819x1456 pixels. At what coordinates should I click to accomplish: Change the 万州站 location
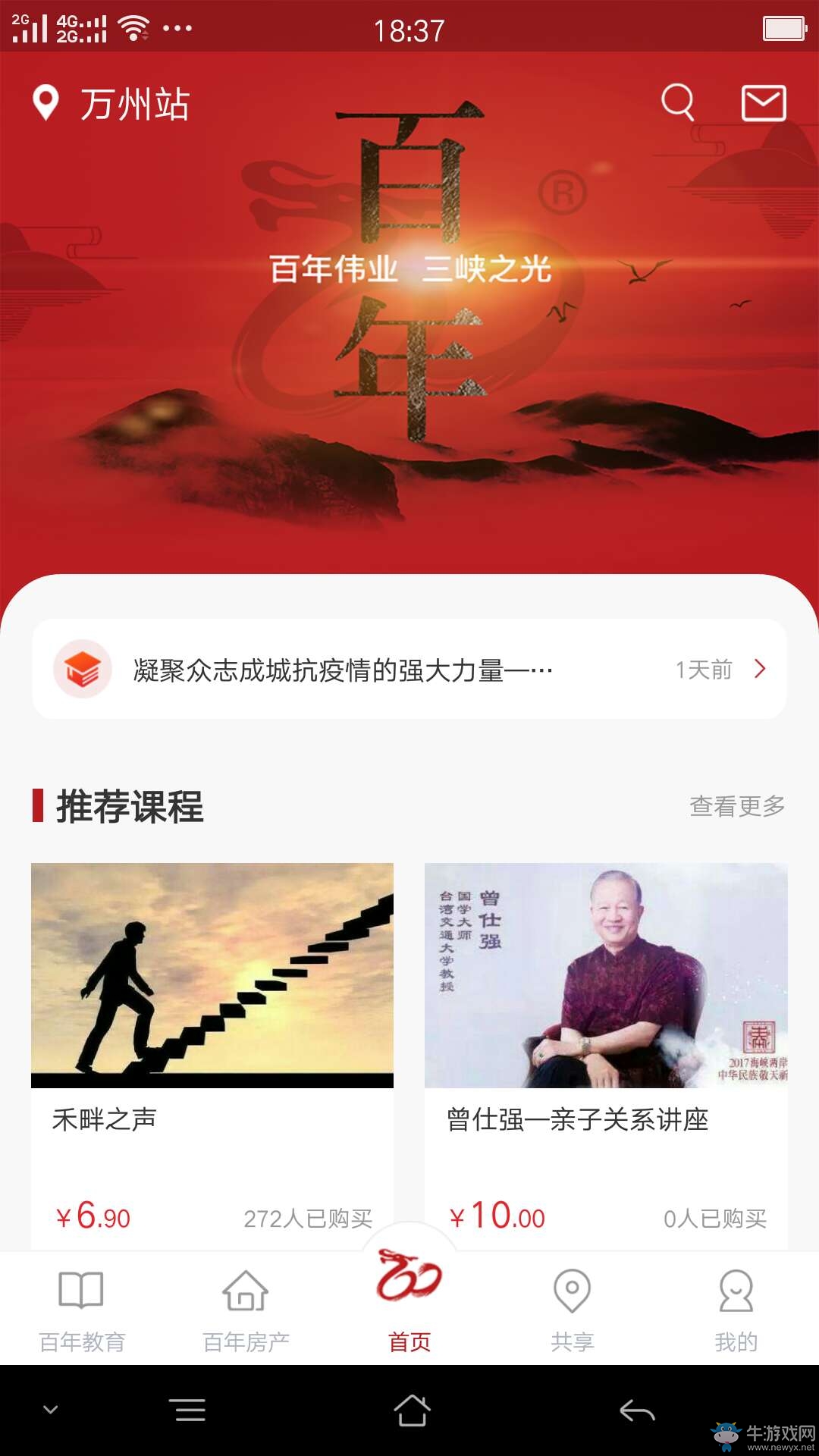pos(111,104)
